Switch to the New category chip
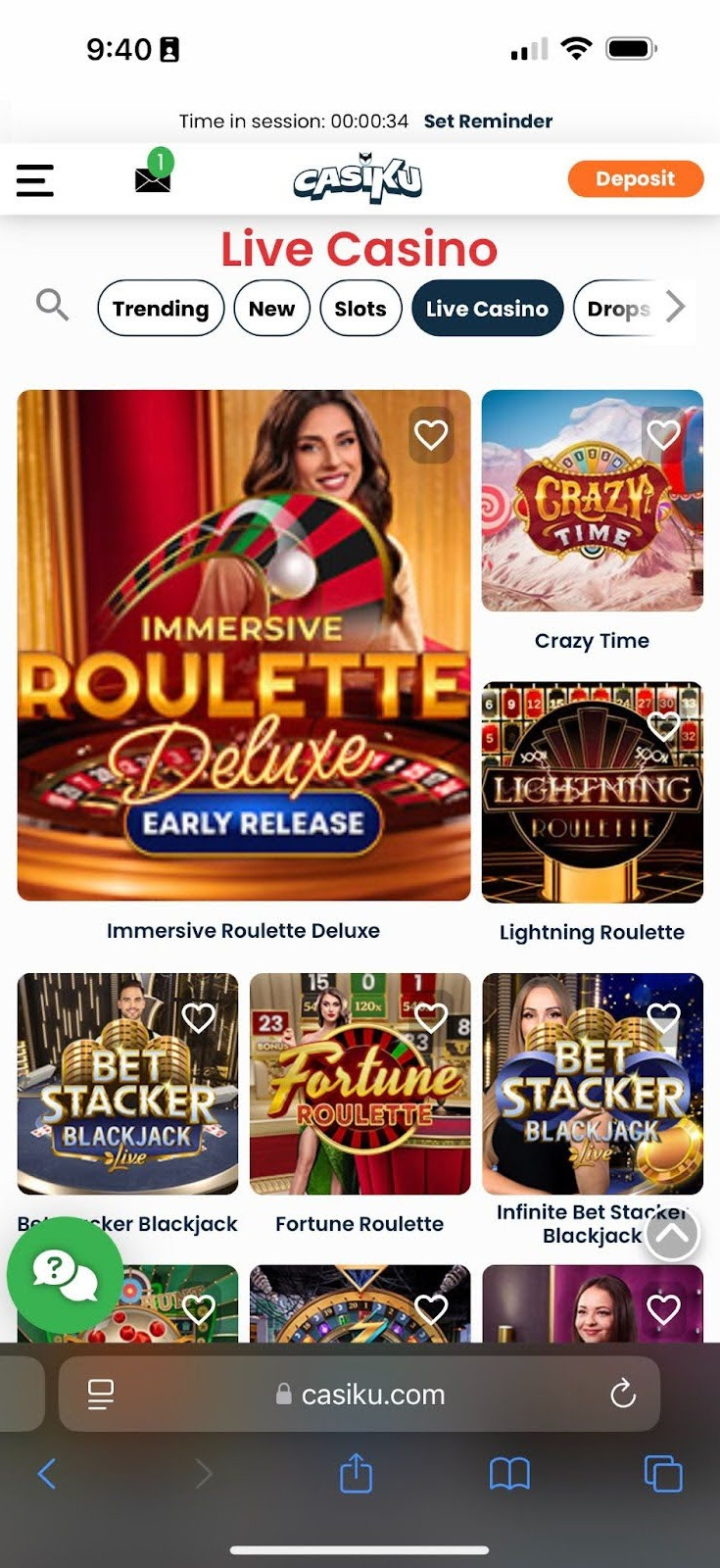The width and height of the screenshot is (720, 1568). (x=271, y=309)
